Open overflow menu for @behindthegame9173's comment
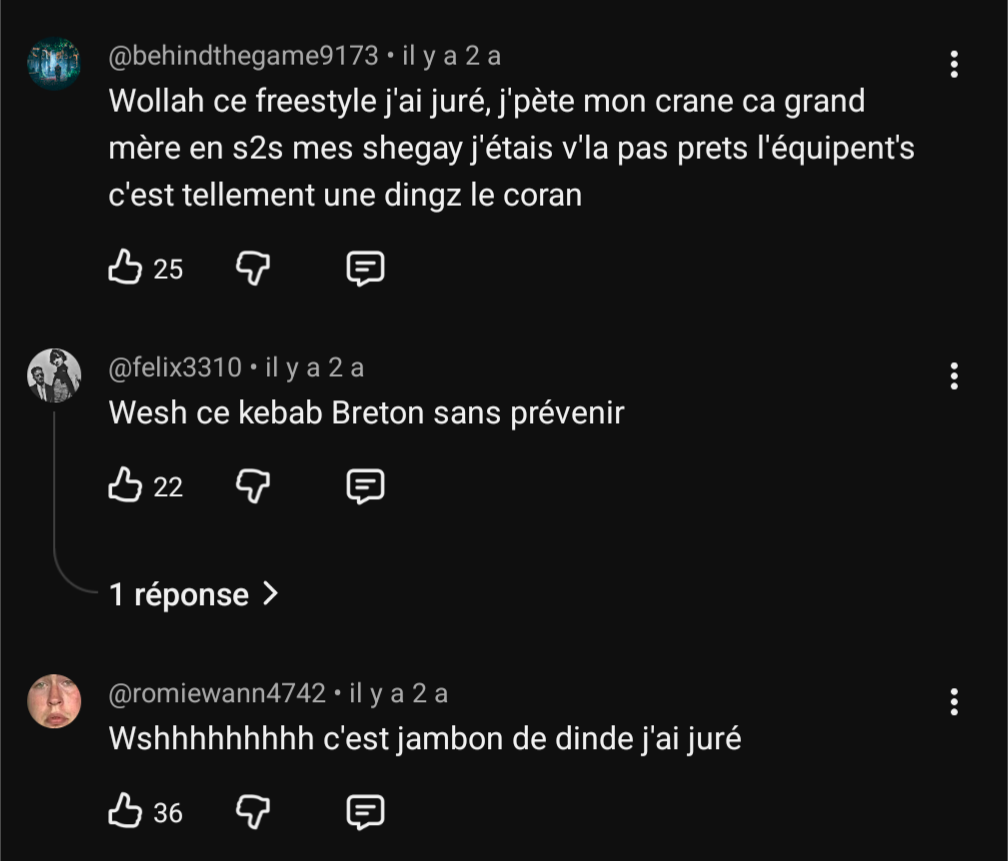1008x861 pixels. 954,64
